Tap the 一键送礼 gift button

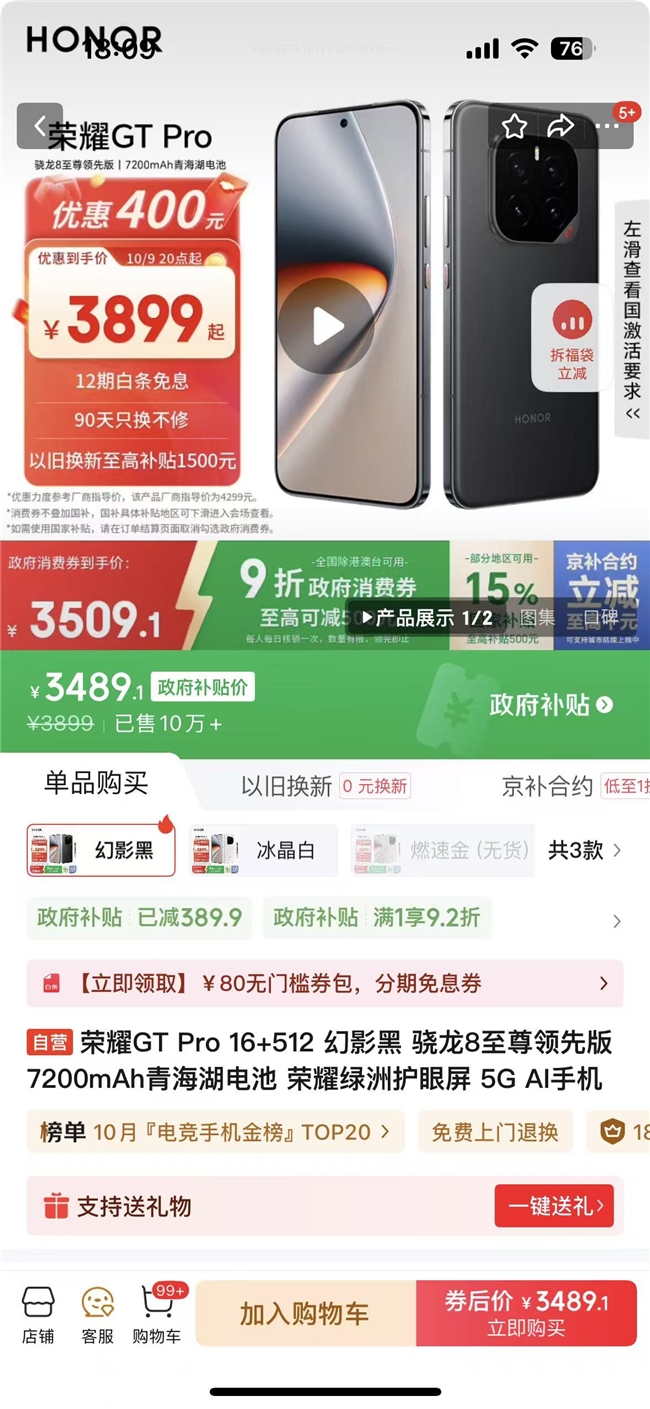(x=554, y=1206)
